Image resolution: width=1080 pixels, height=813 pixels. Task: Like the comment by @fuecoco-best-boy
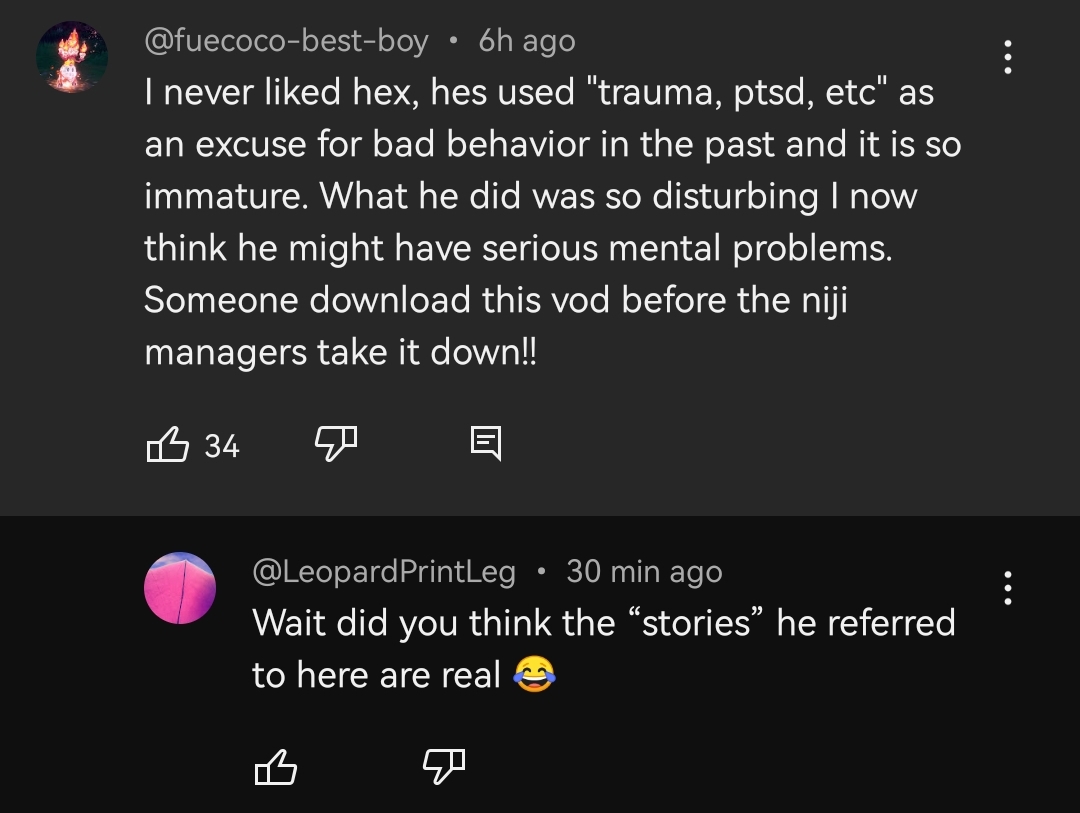tap(167, 443)
